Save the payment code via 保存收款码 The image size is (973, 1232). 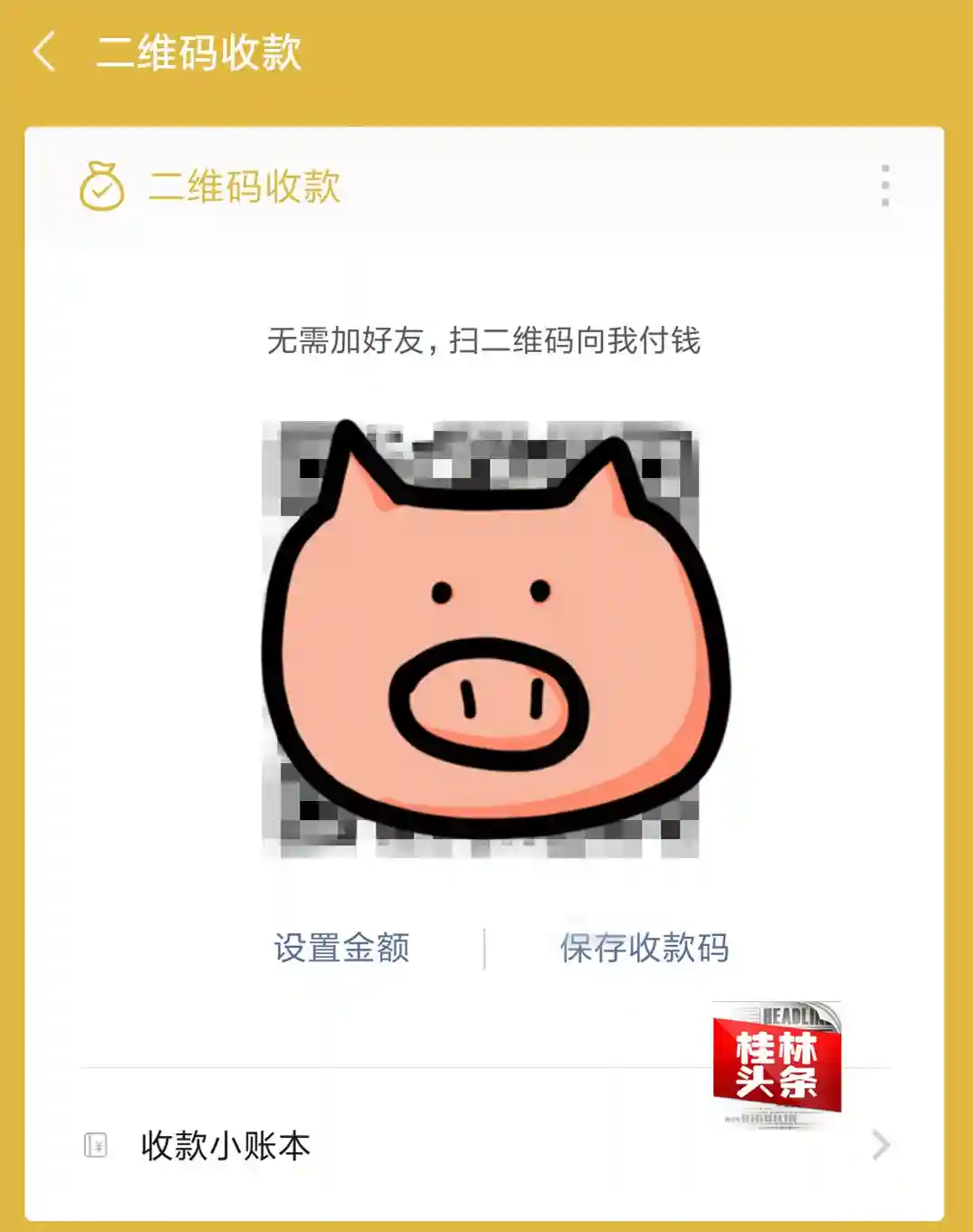pyautogui.click(x=644, y=948)
